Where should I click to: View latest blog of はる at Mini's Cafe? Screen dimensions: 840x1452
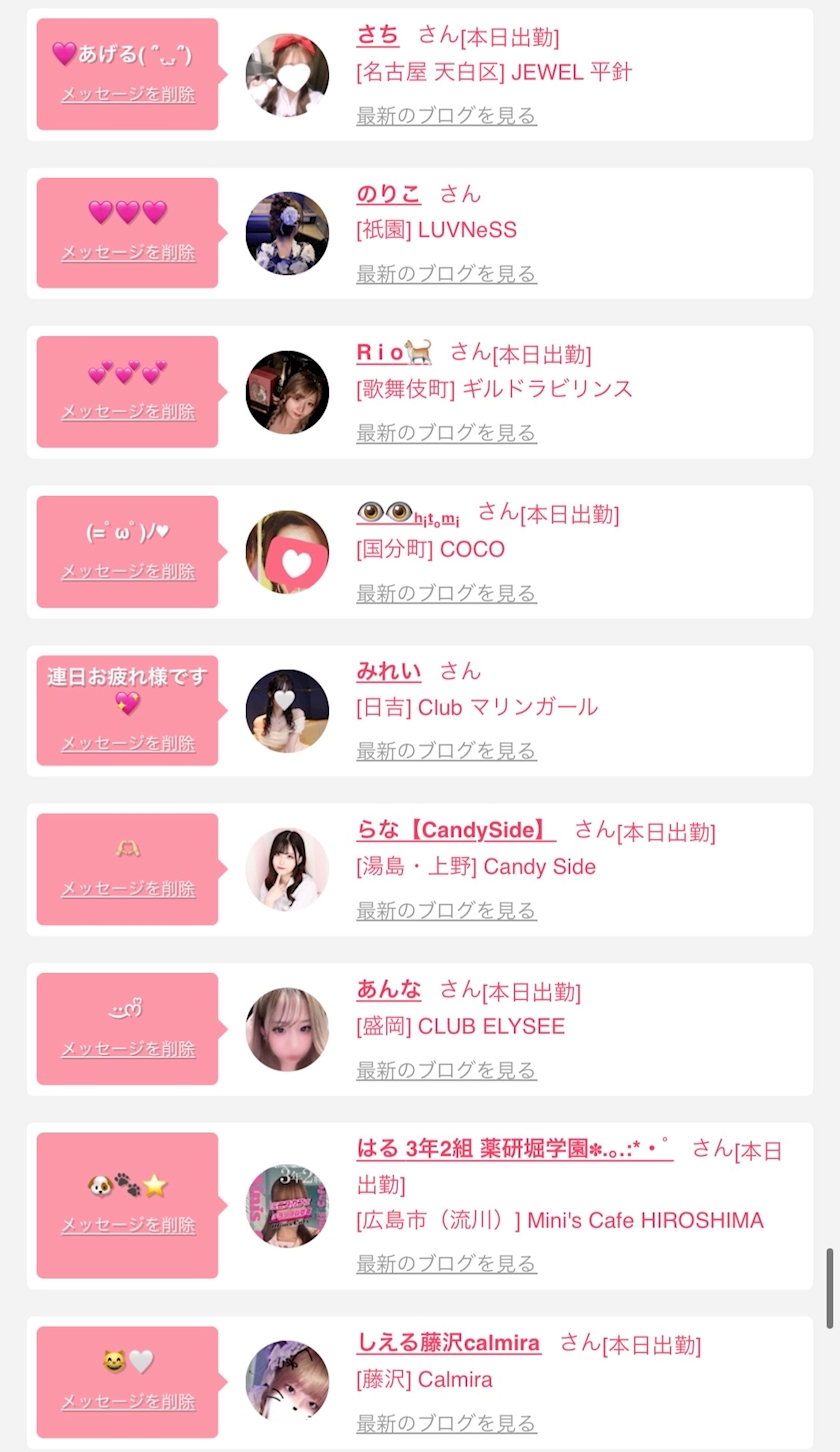click(446, 1264)
